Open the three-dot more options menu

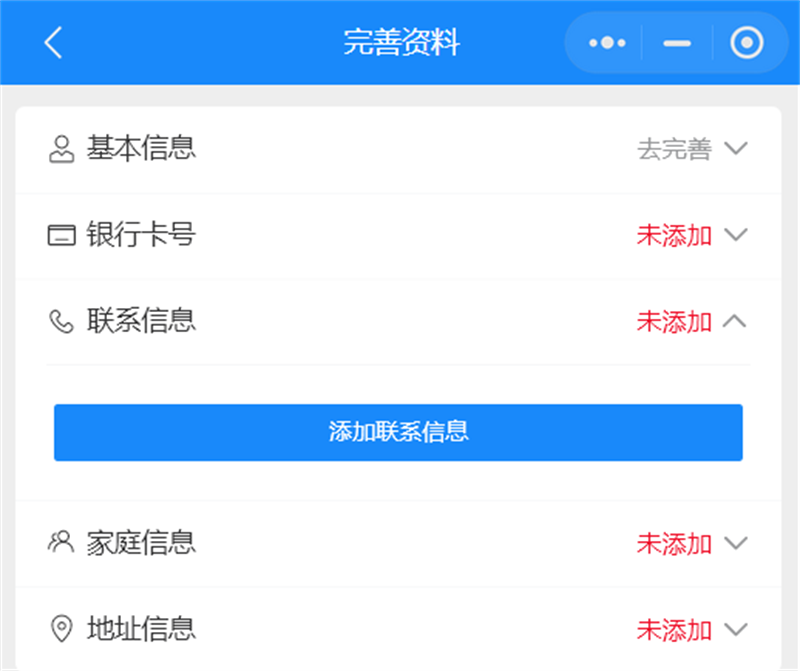click(607, 43)
